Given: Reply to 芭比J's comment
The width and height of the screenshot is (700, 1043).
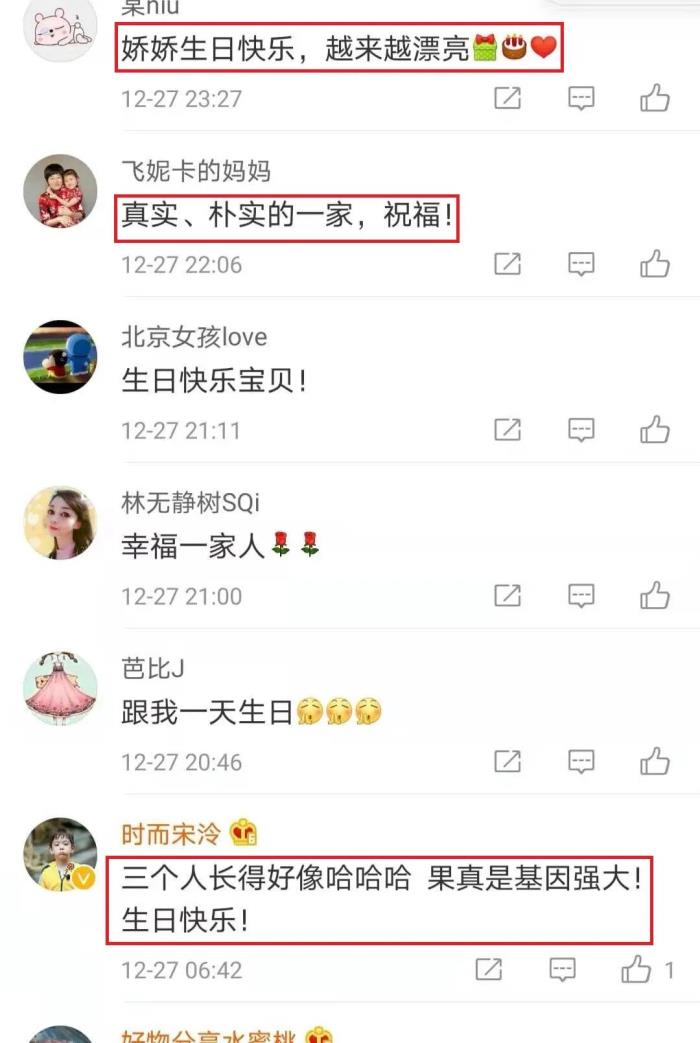Looking at the screenshot, I should [x=581, y=762].
